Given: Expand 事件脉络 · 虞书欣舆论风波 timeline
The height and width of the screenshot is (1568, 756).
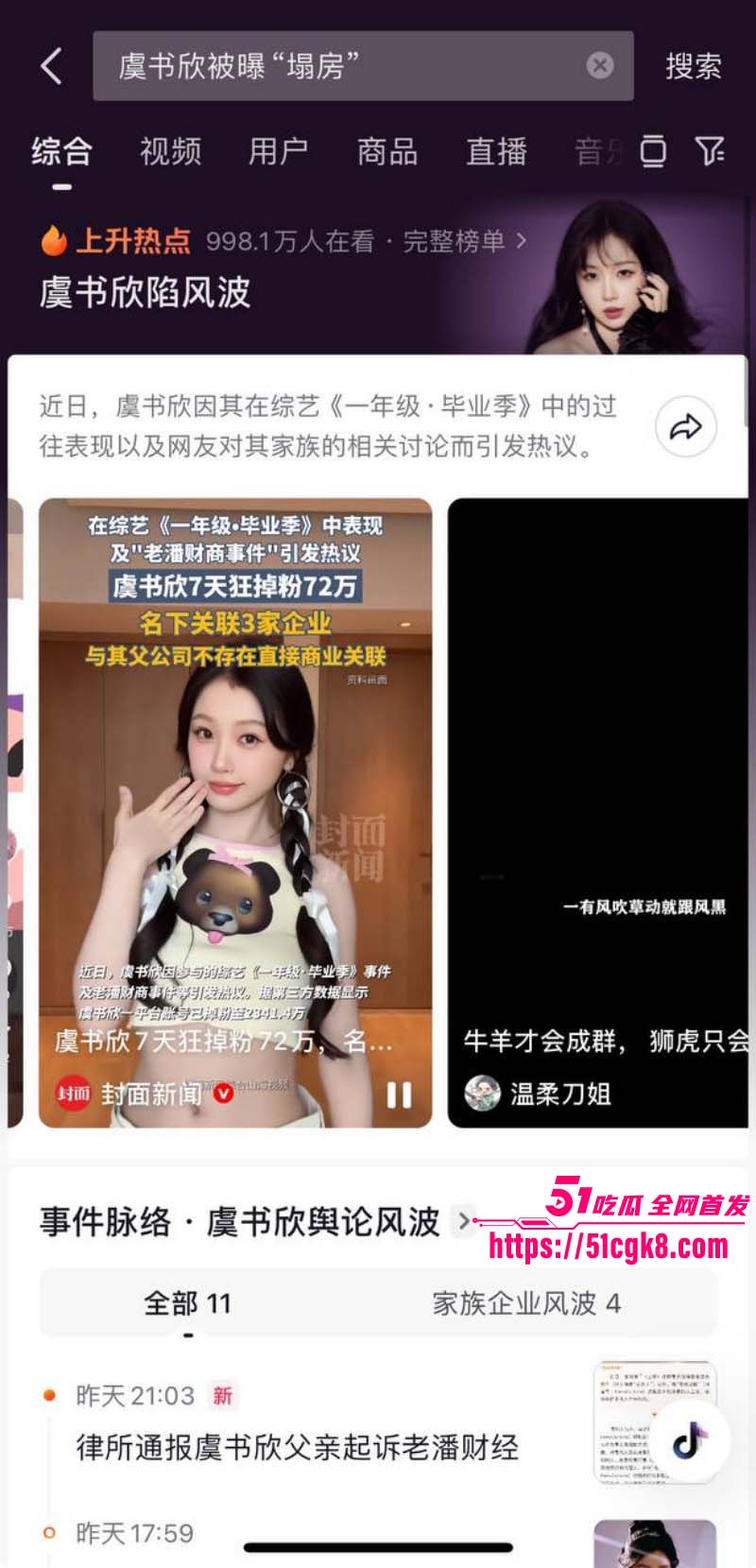Looking at the screenshot, I should point(464,1221).
